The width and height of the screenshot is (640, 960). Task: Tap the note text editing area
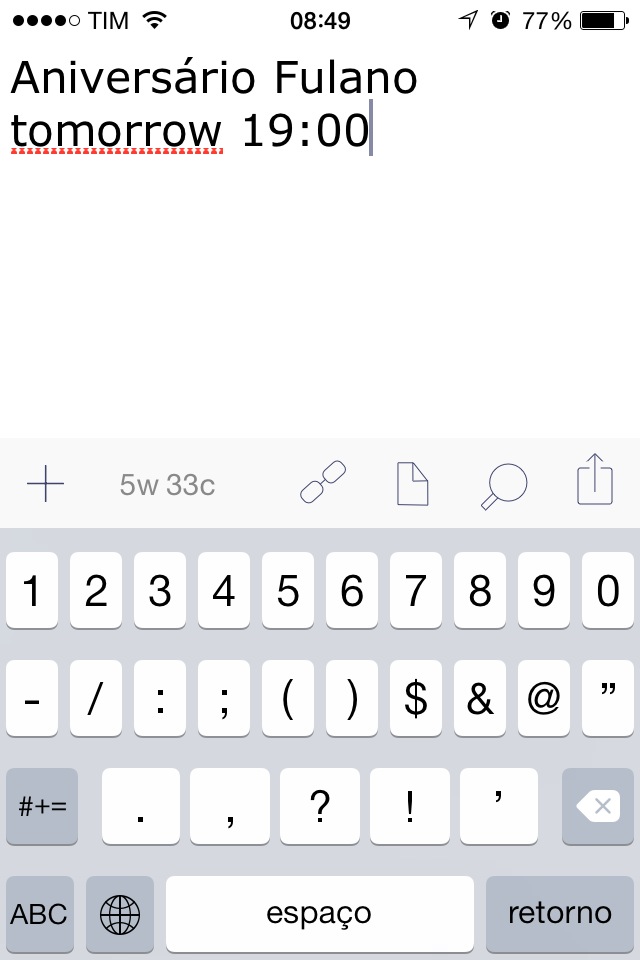pos(320,280)
